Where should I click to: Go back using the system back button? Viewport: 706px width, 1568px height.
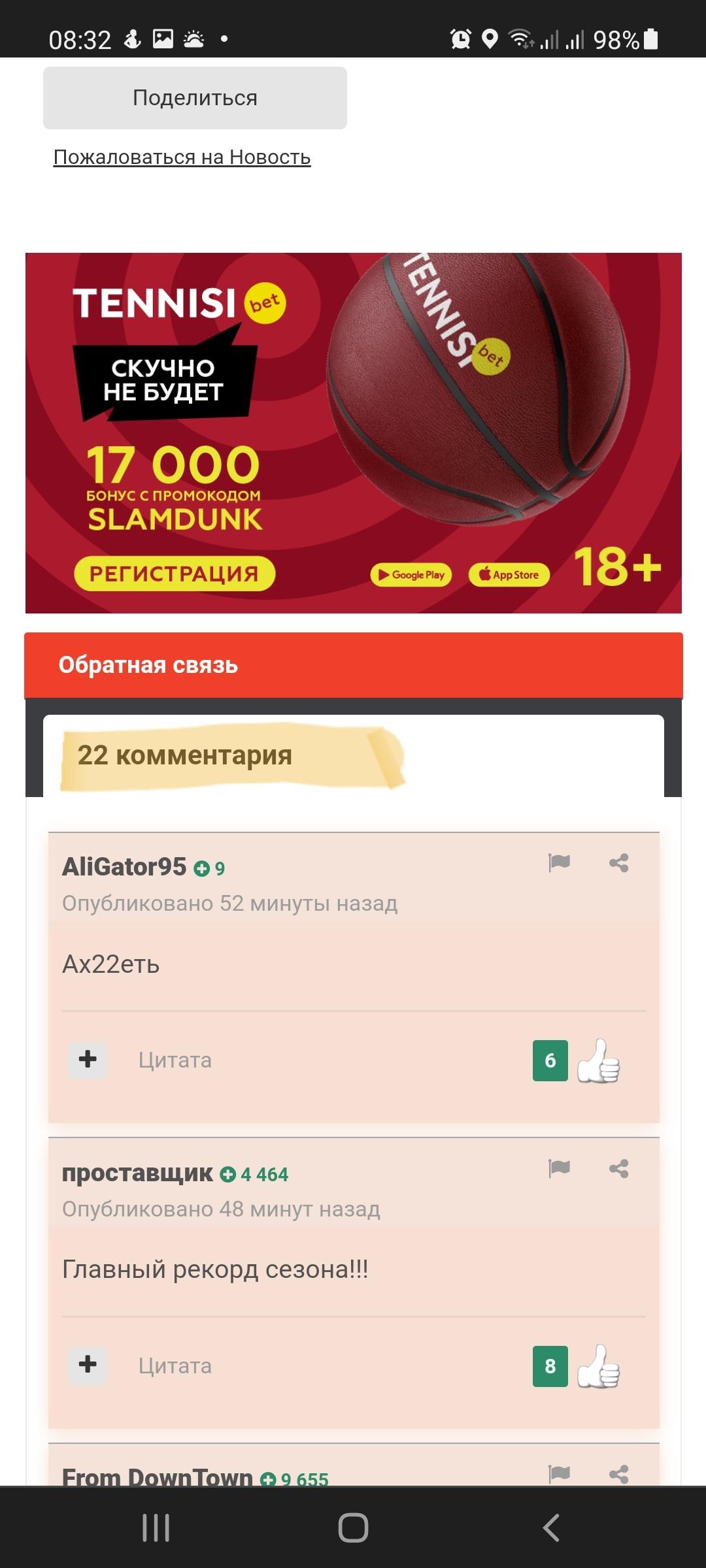(550, 1527)
